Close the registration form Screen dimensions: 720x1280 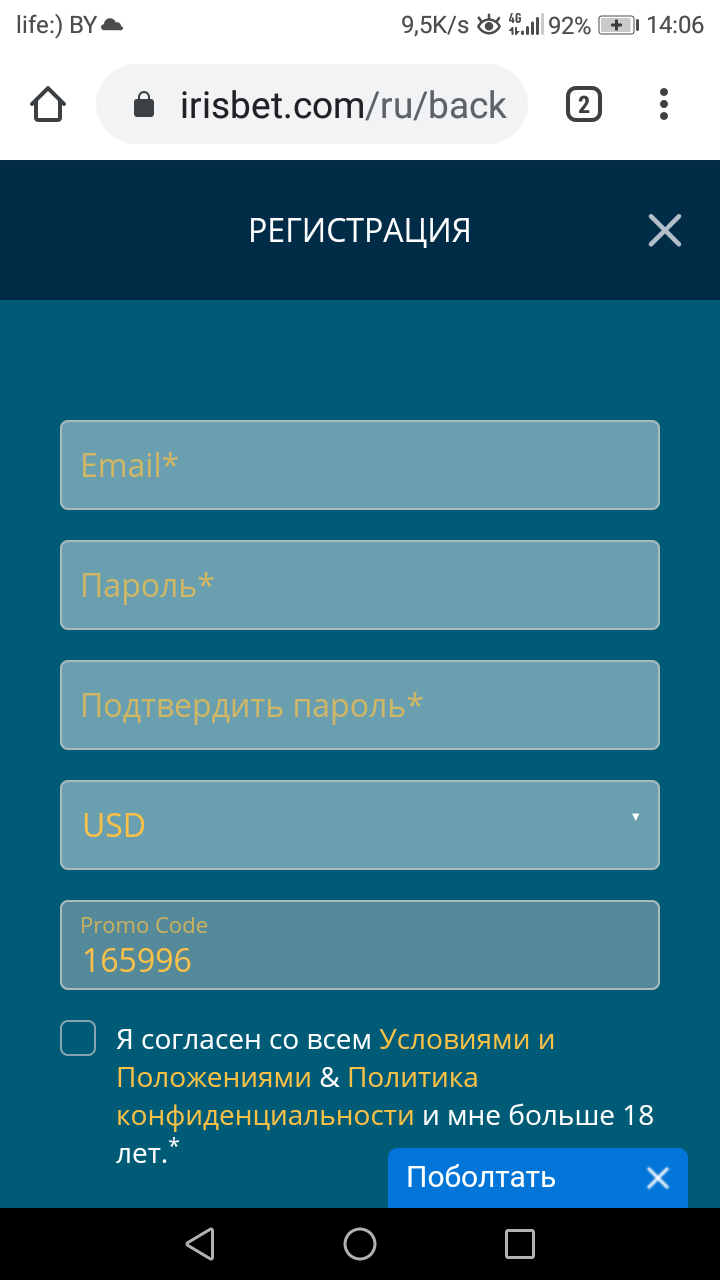[664, 230]
